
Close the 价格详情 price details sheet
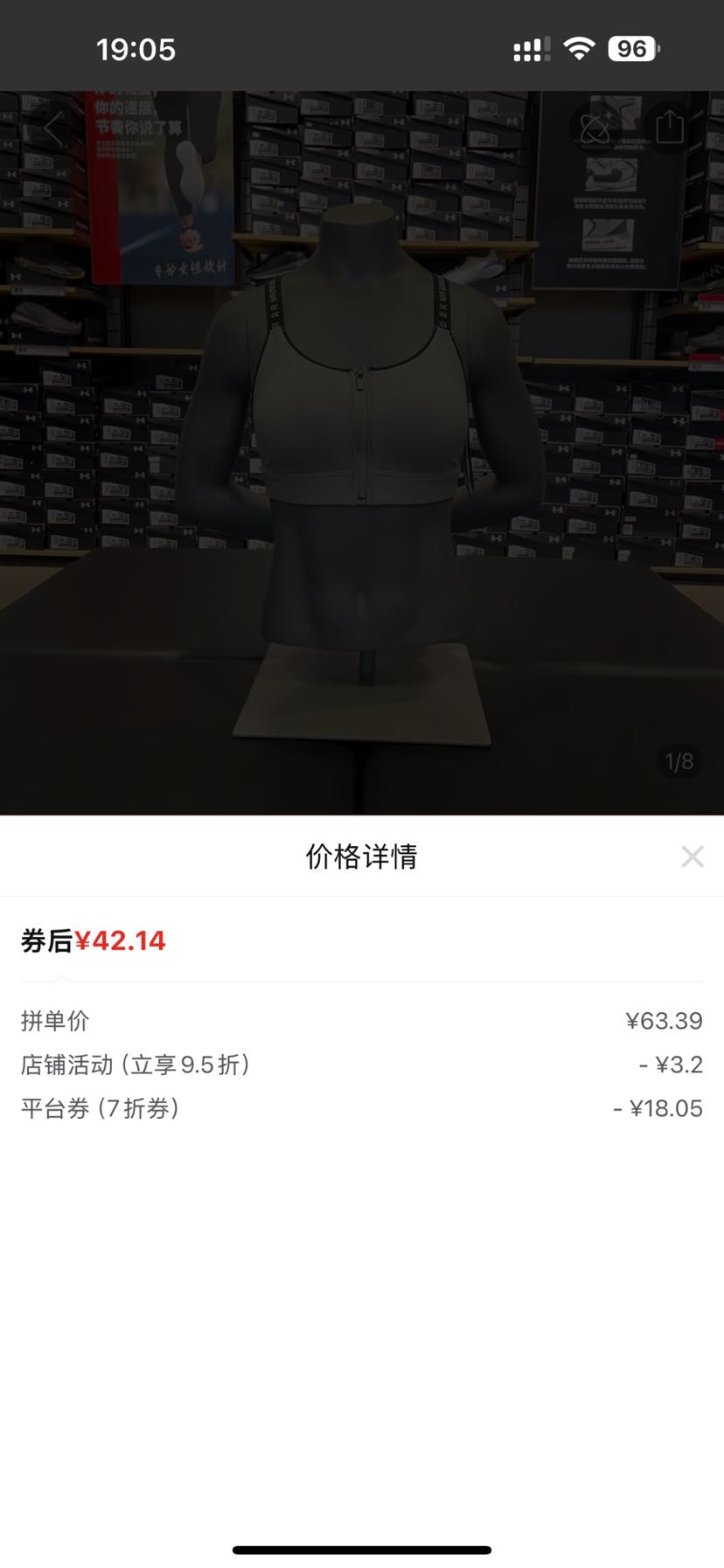tap(692, 857)
